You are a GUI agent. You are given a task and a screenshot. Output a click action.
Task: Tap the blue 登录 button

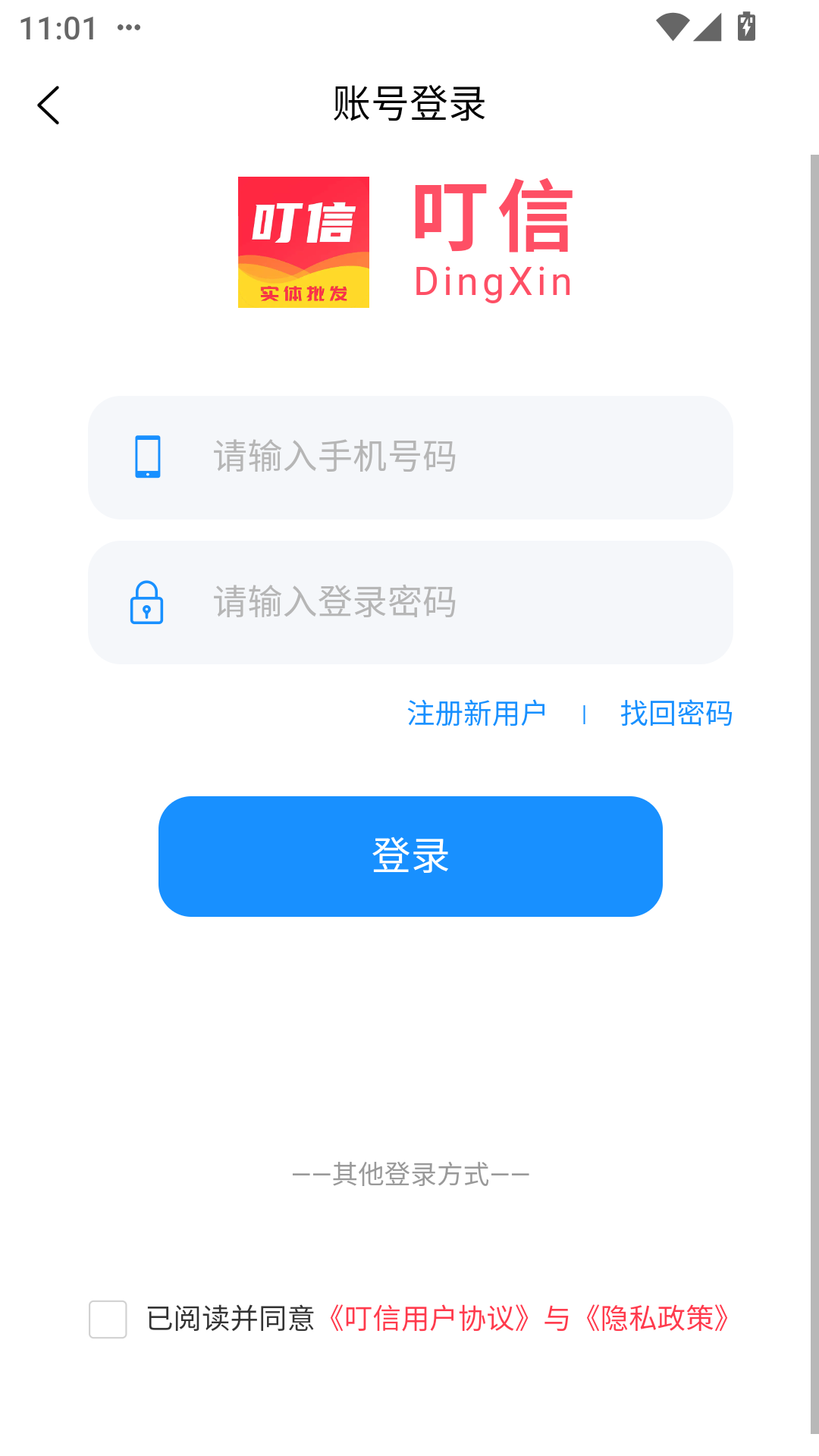[x=410, y=856]
